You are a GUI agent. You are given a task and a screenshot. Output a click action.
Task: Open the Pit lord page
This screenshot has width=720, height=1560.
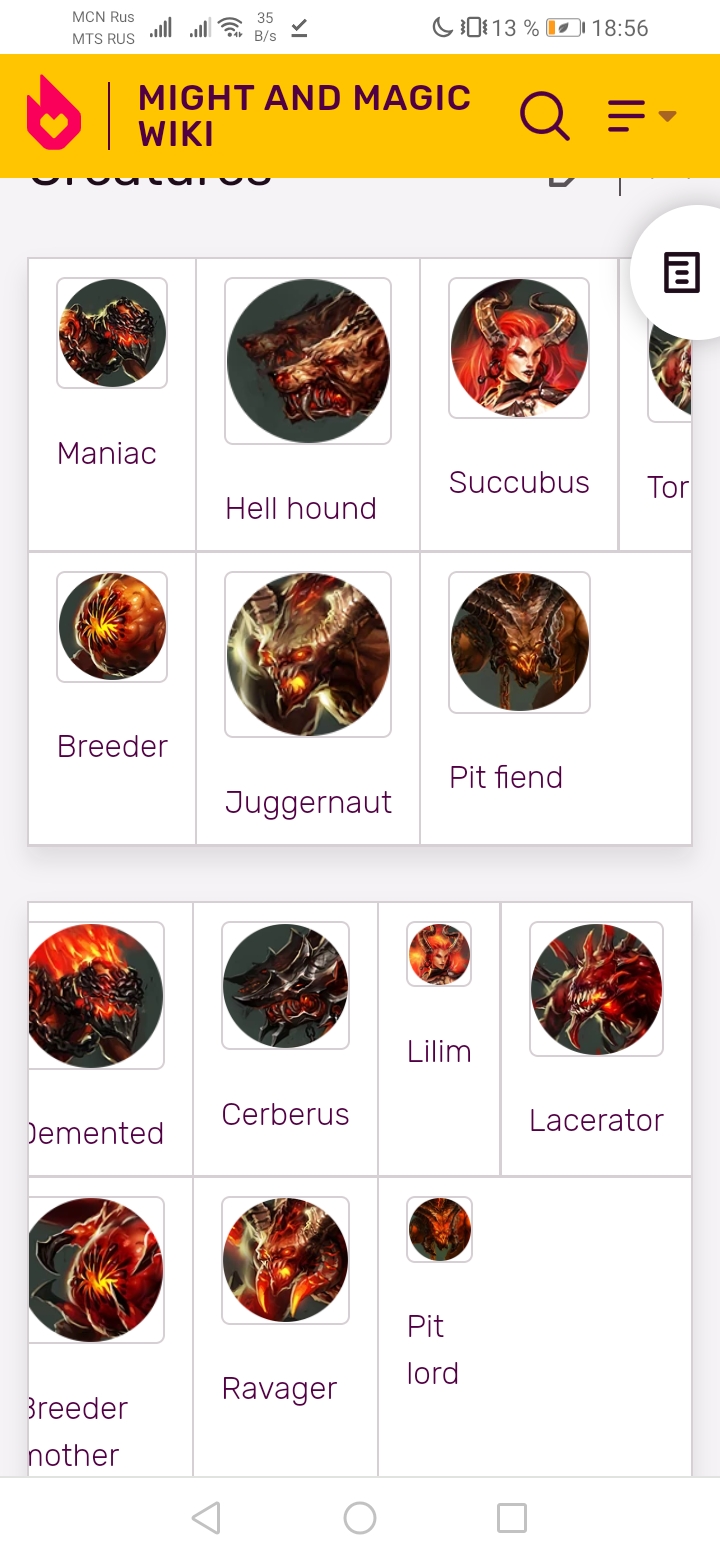coord(432,1350)
